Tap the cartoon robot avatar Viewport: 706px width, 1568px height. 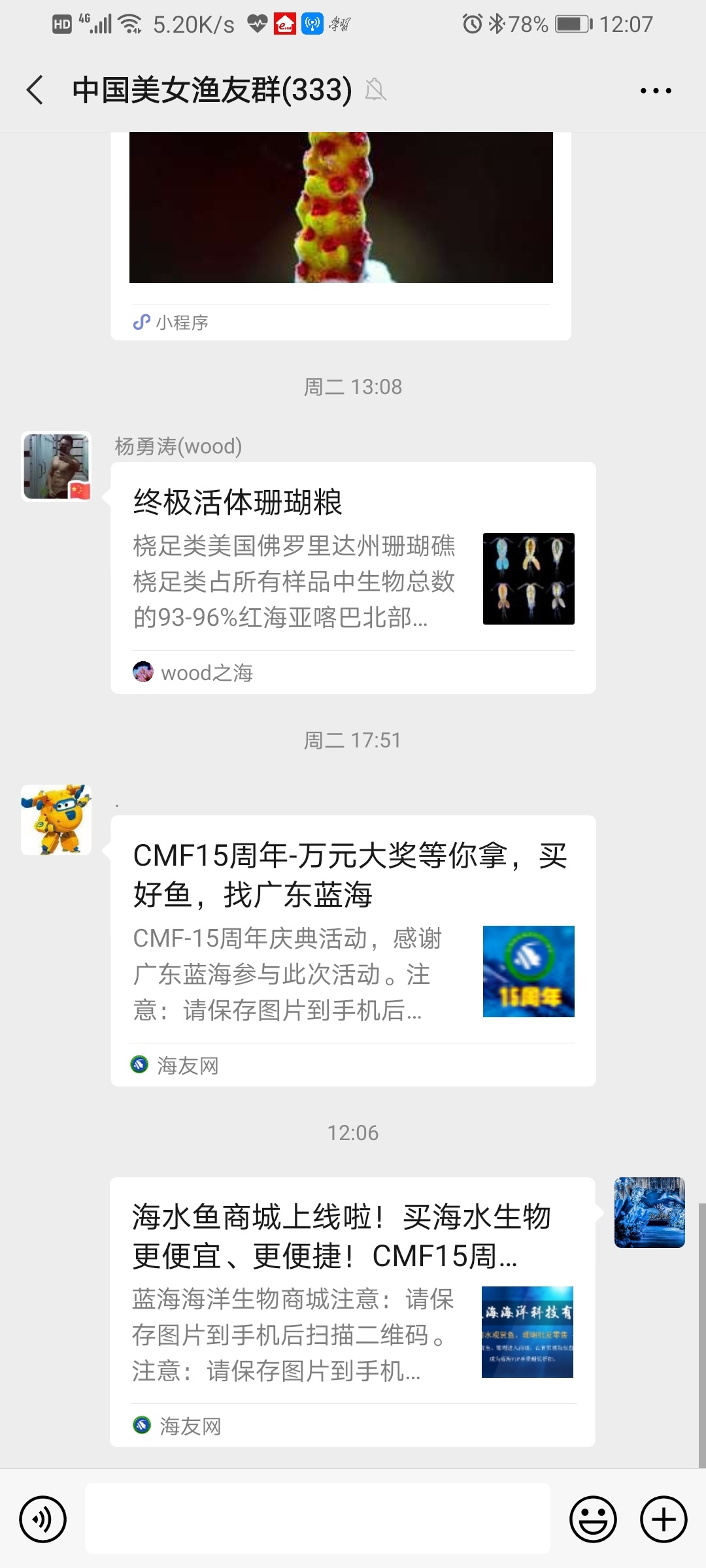[56, 820]
